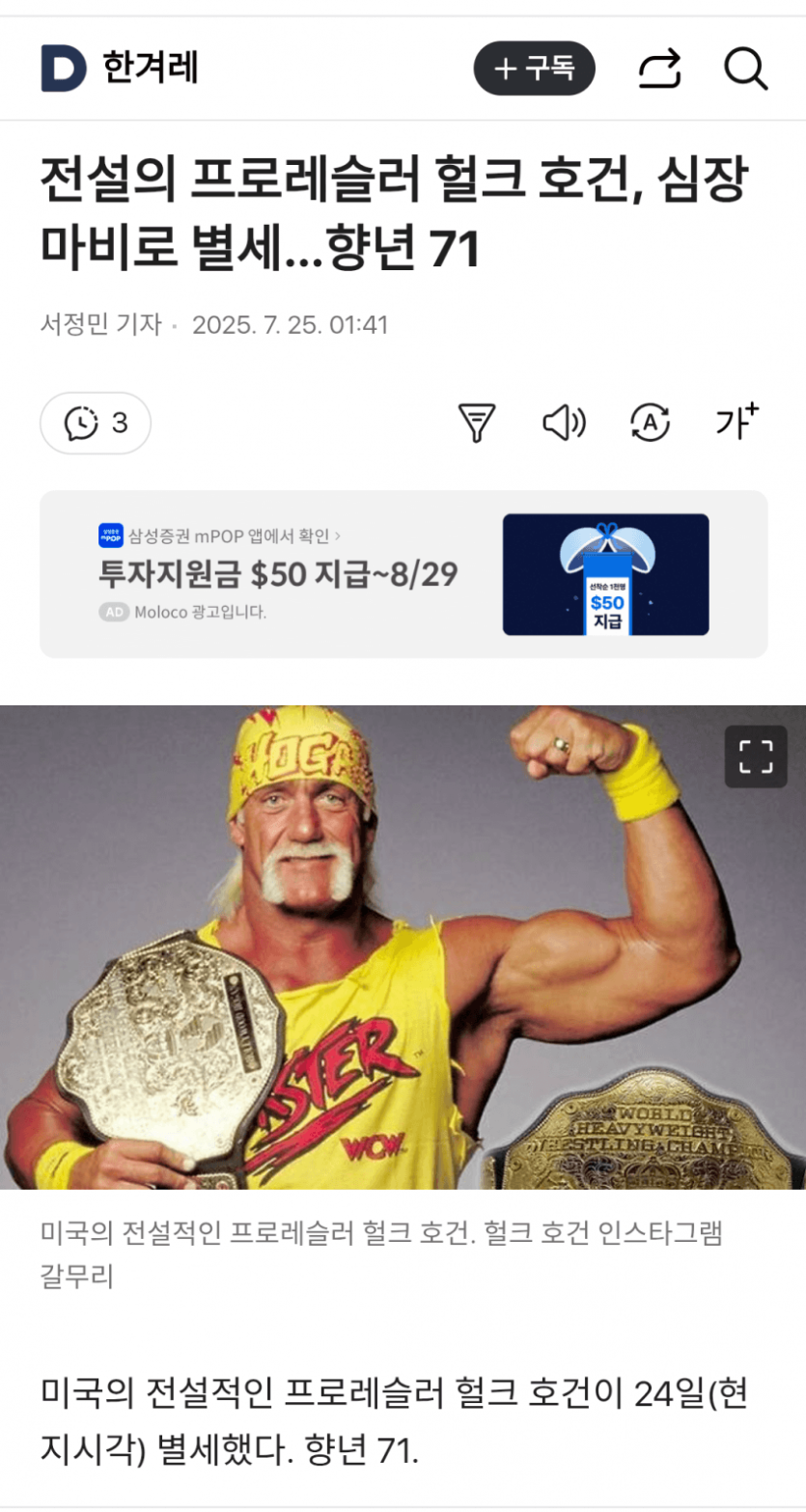The image size is (806, 1512).
Task: Expand the photo to fullscreen
Action: tap(758, 756)
